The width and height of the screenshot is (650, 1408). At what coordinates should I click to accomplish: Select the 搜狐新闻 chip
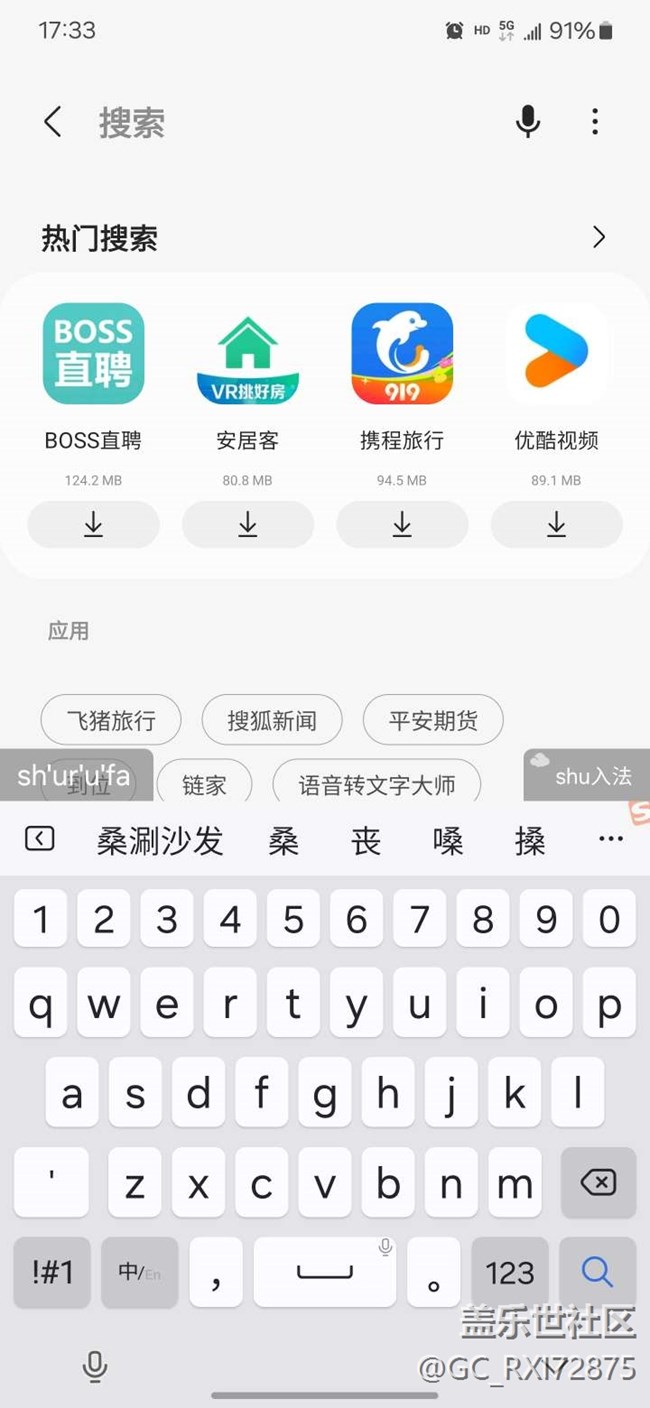pos(272,719)
